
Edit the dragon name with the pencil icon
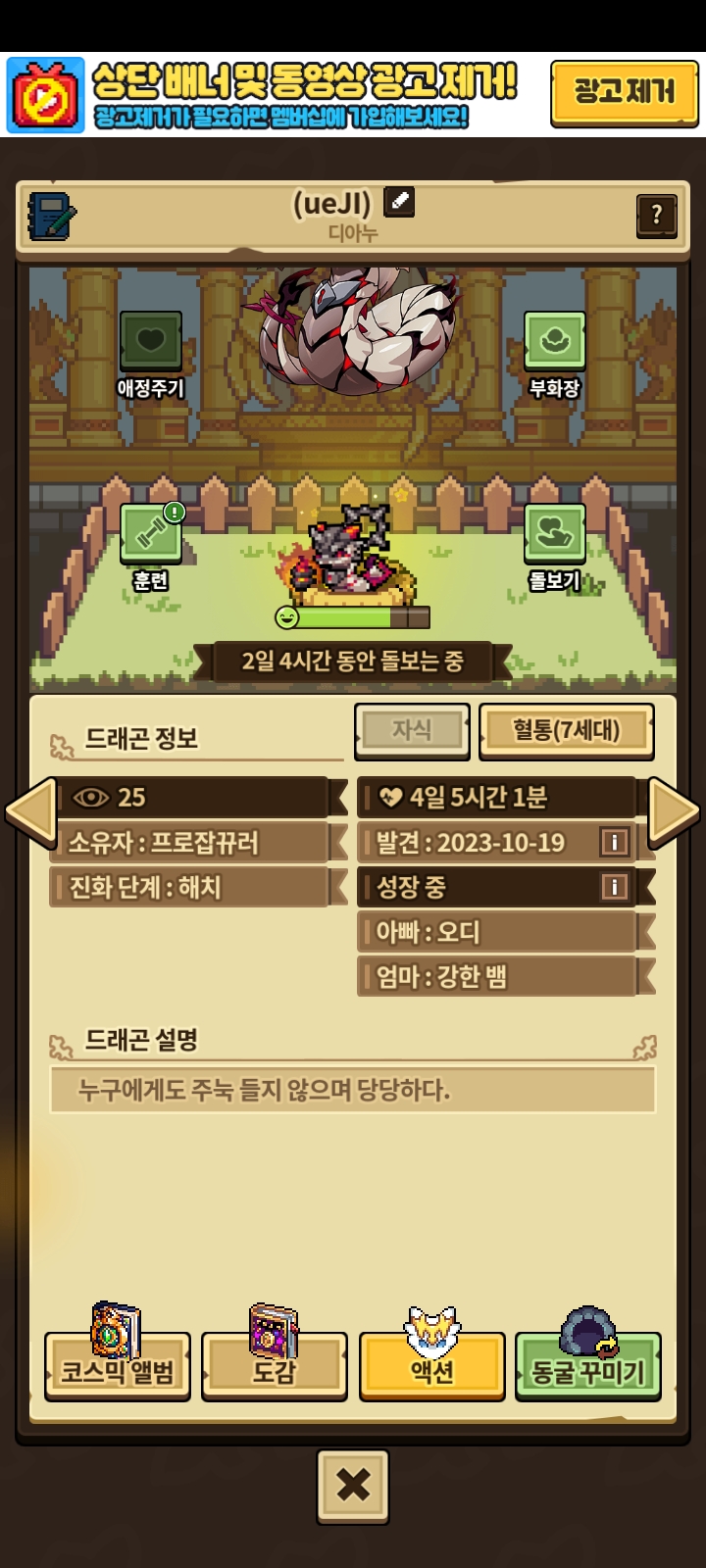point(398,202)
